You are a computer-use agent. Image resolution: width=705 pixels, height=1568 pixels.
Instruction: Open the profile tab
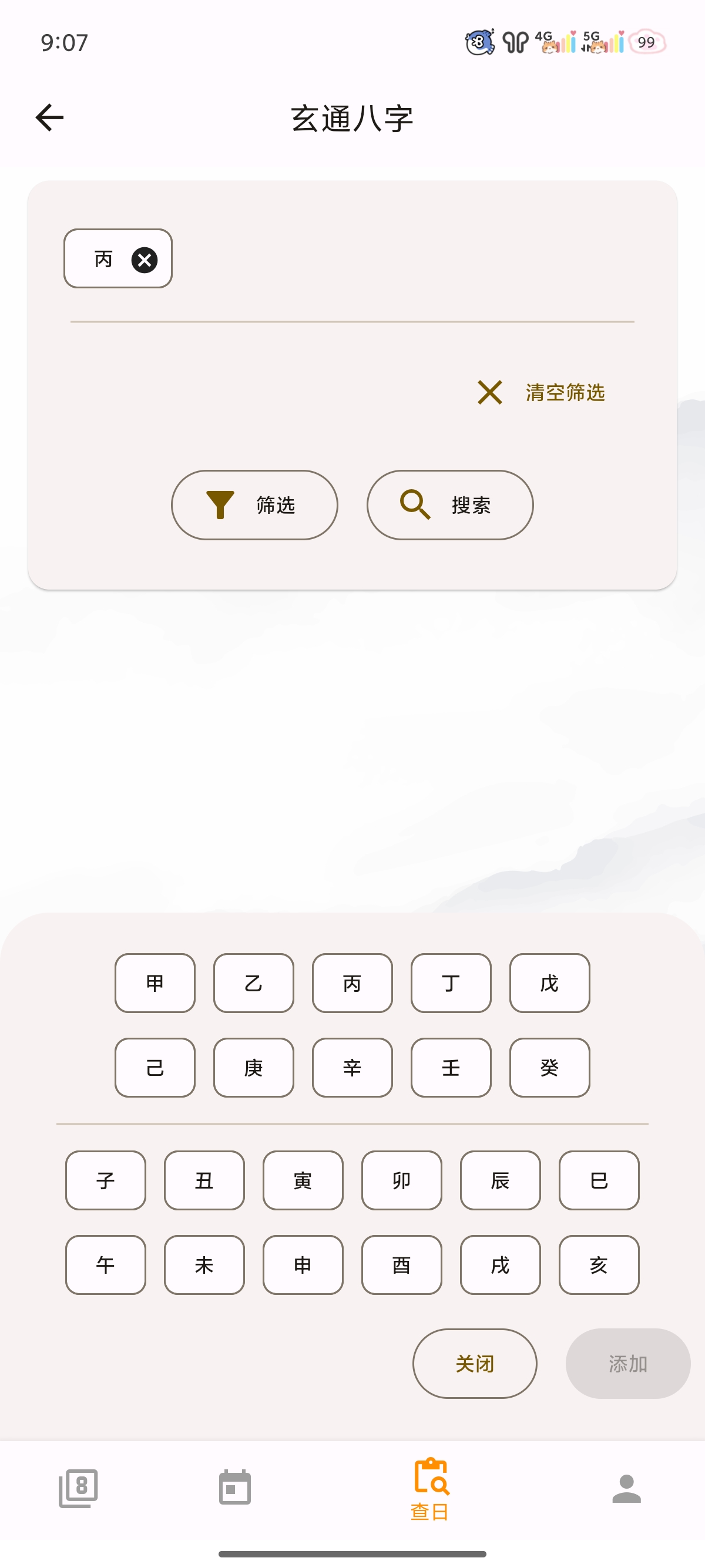[x=626, y=1488]
